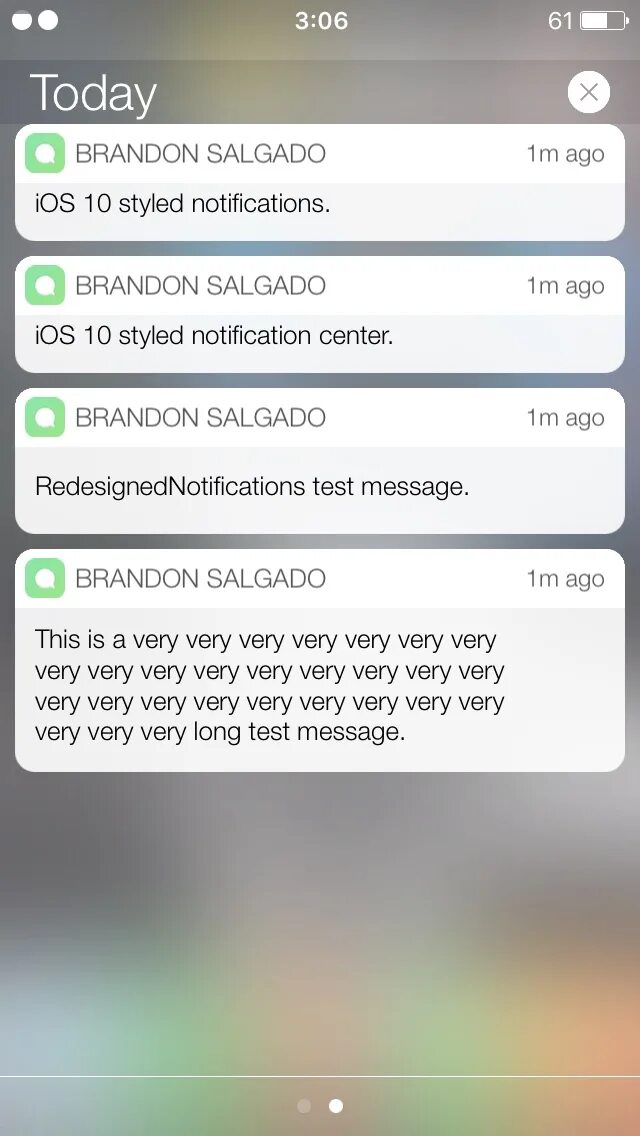Open the "iOS 10 styled notification center." notification
The image size is (640, 1136).
click(320, 314)
